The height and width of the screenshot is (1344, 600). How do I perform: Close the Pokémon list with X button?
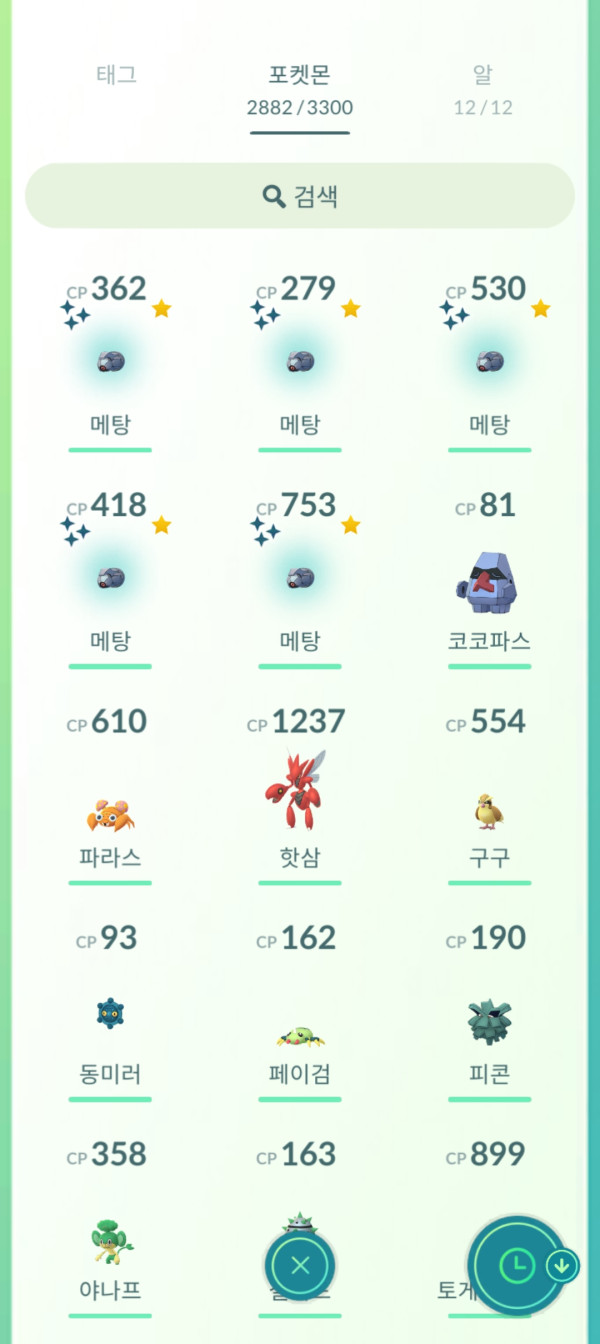tap(300, 1266)
